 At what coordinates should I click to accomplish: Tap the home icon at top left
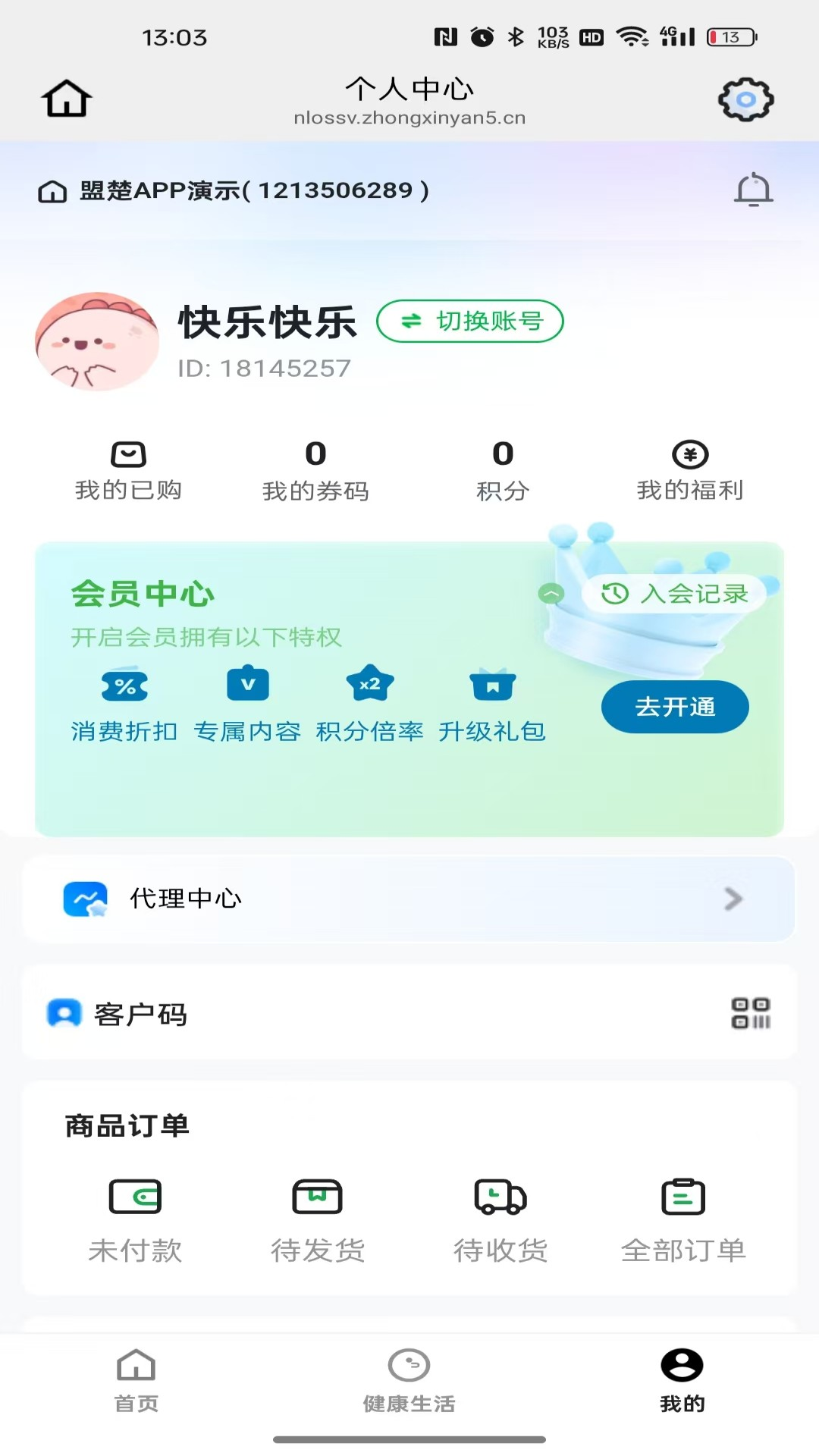coord(67,99)
